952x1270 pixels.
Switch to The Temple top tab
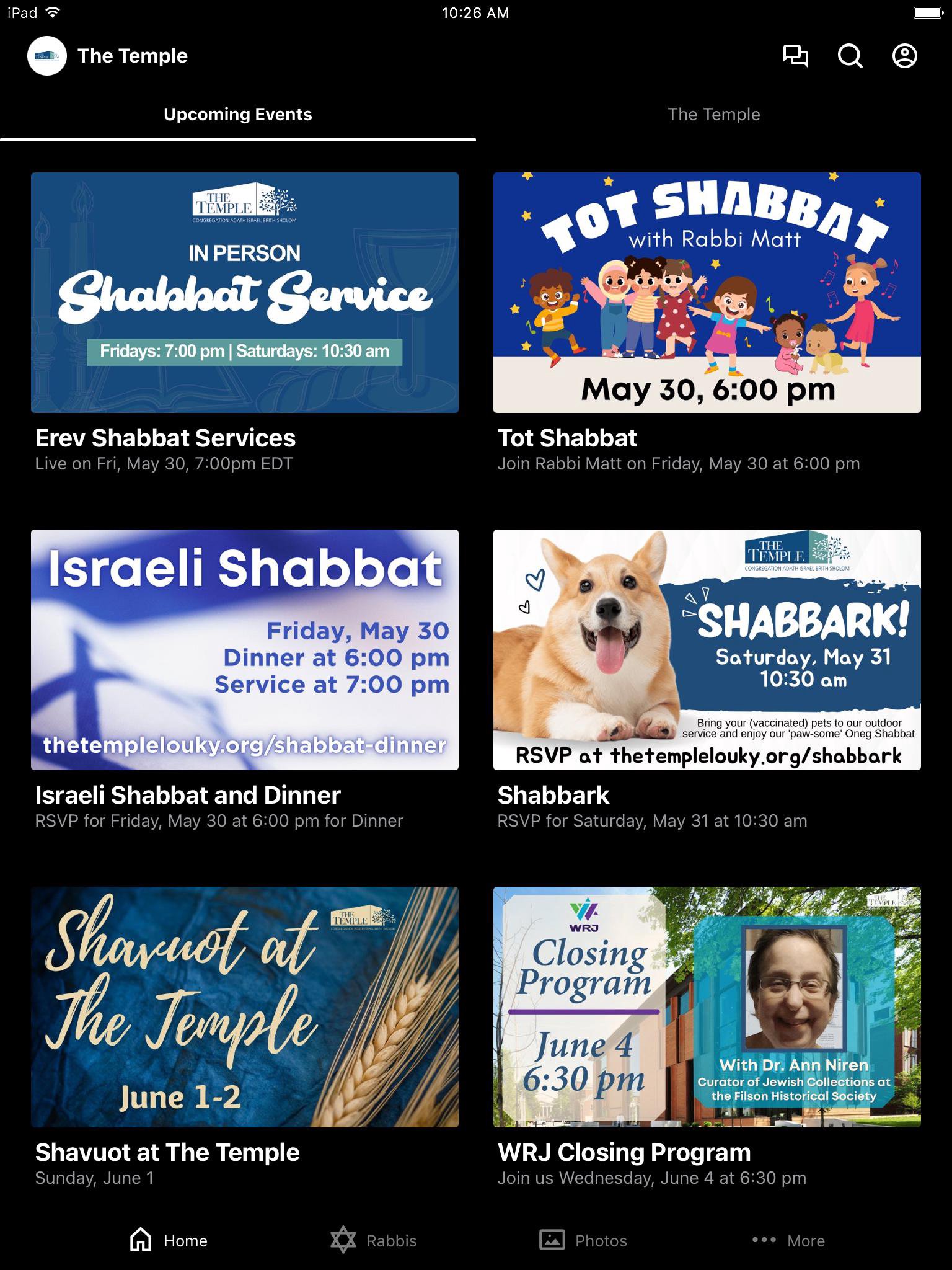(713, 115)
